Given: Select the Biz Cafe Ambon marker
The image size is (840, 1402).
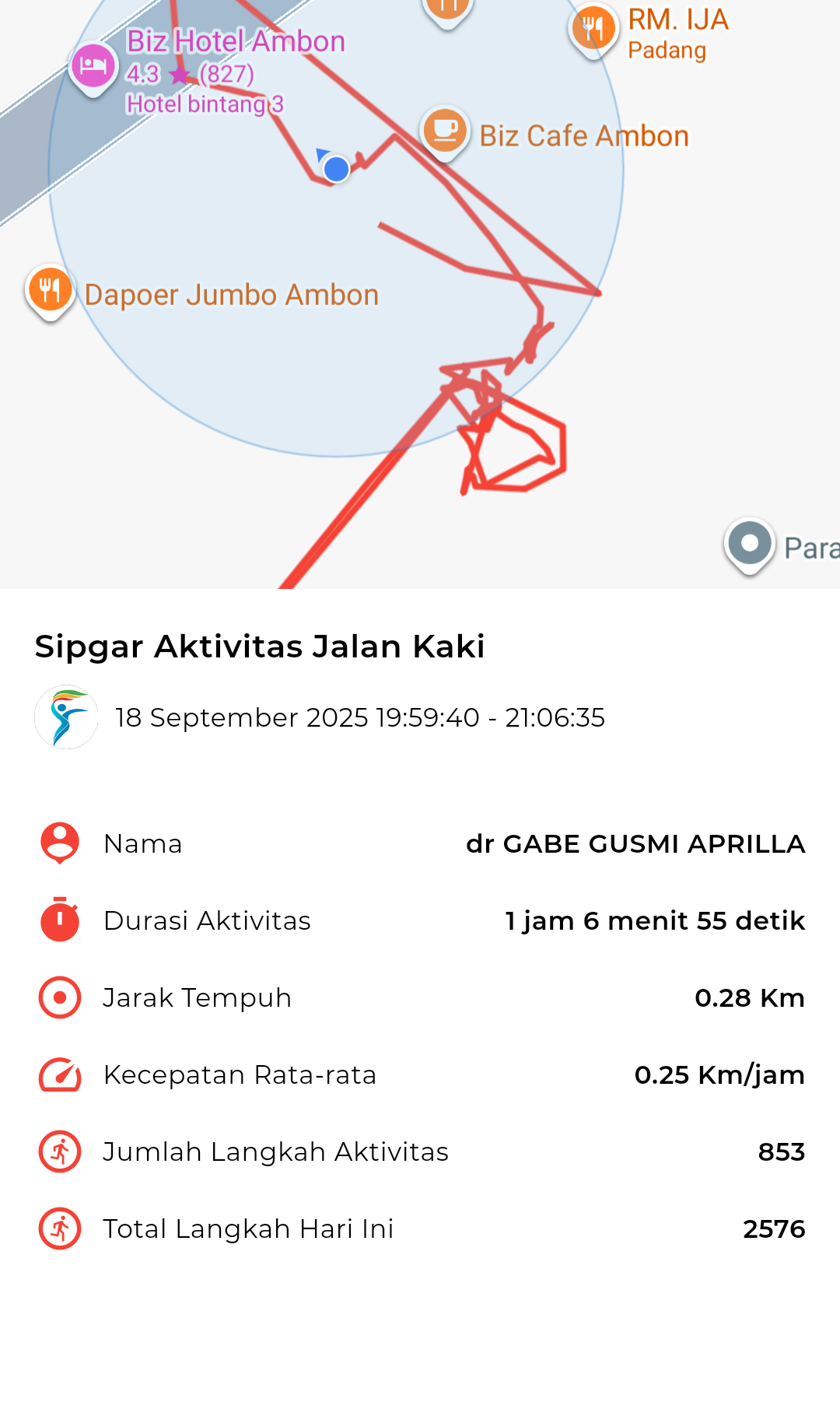Looking at the screenshot, I should 445,131.
